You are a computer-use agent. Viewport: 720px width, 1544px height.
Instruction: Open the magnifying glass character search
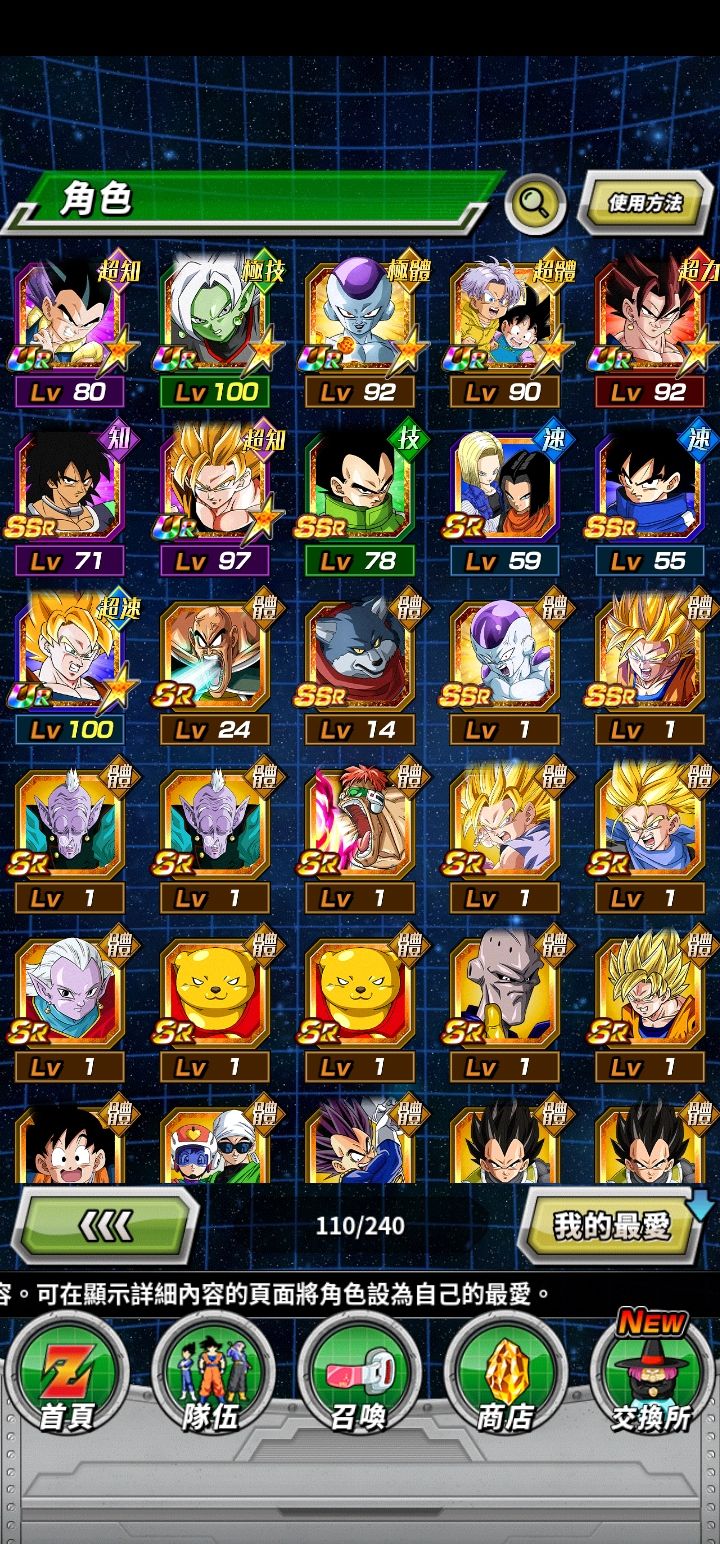point(535,204)
